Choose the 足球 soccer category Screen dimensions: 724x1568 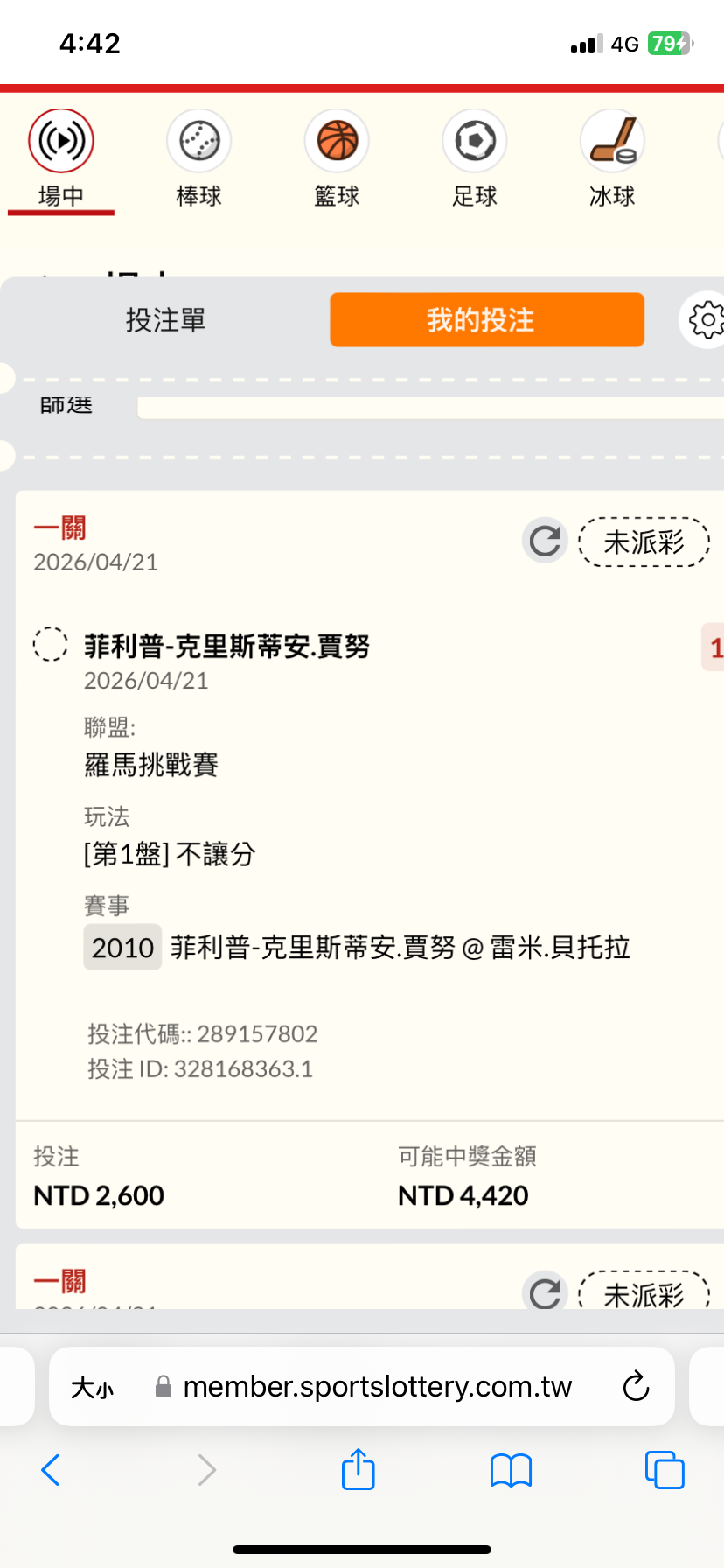[x=475, y=159]
